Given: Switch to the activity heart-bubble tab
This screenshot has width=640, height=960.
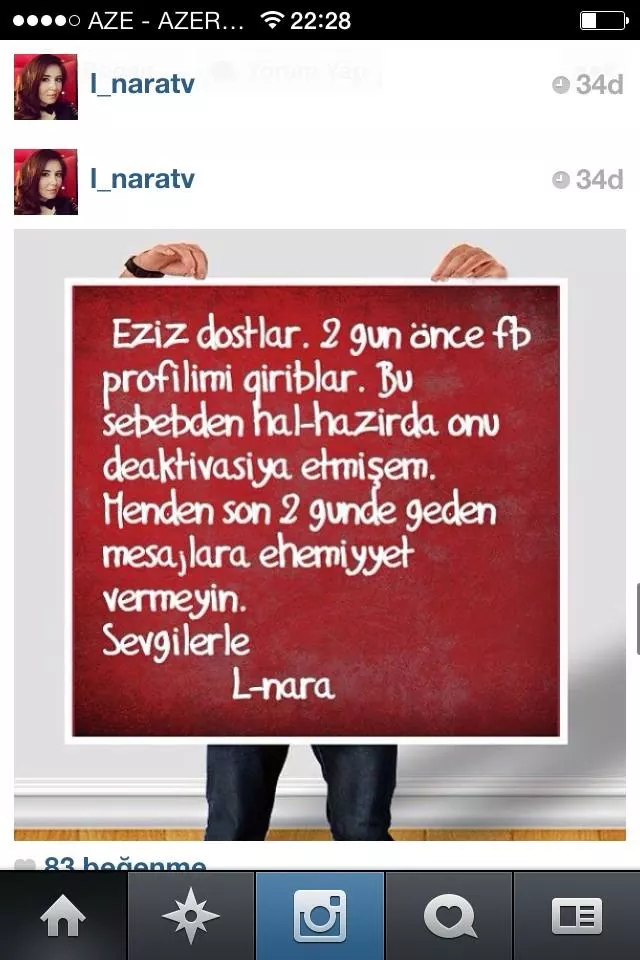Looking at the screenshot, I should [448, 916].
